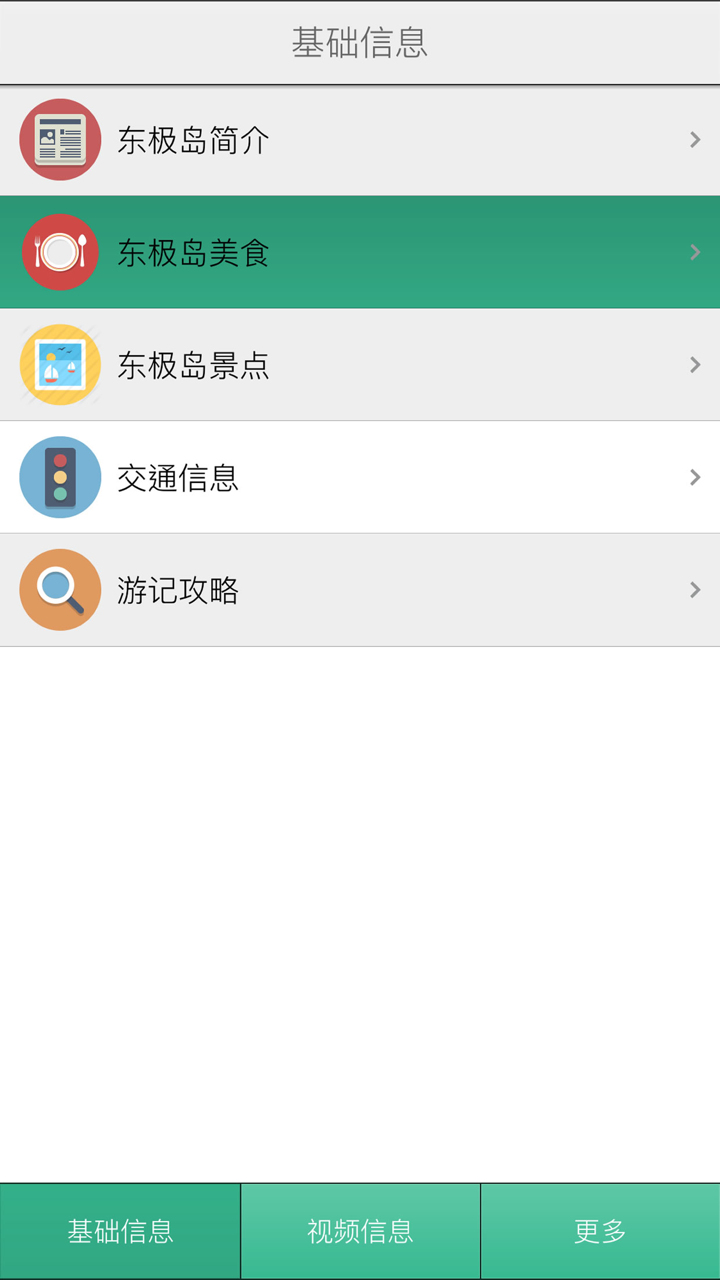
Task: Open the 更多 tab
Action: click(x=599, y=1231)
